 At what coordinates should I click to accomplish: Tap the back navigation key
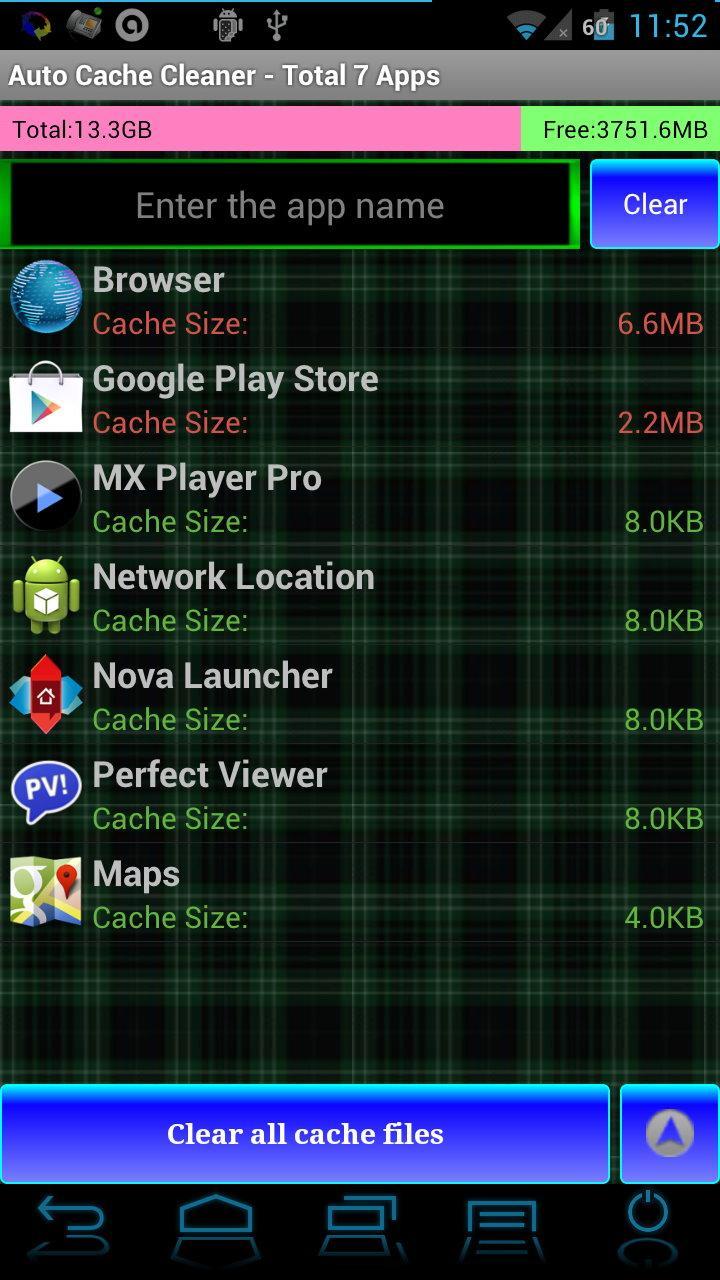point(70,1225)
